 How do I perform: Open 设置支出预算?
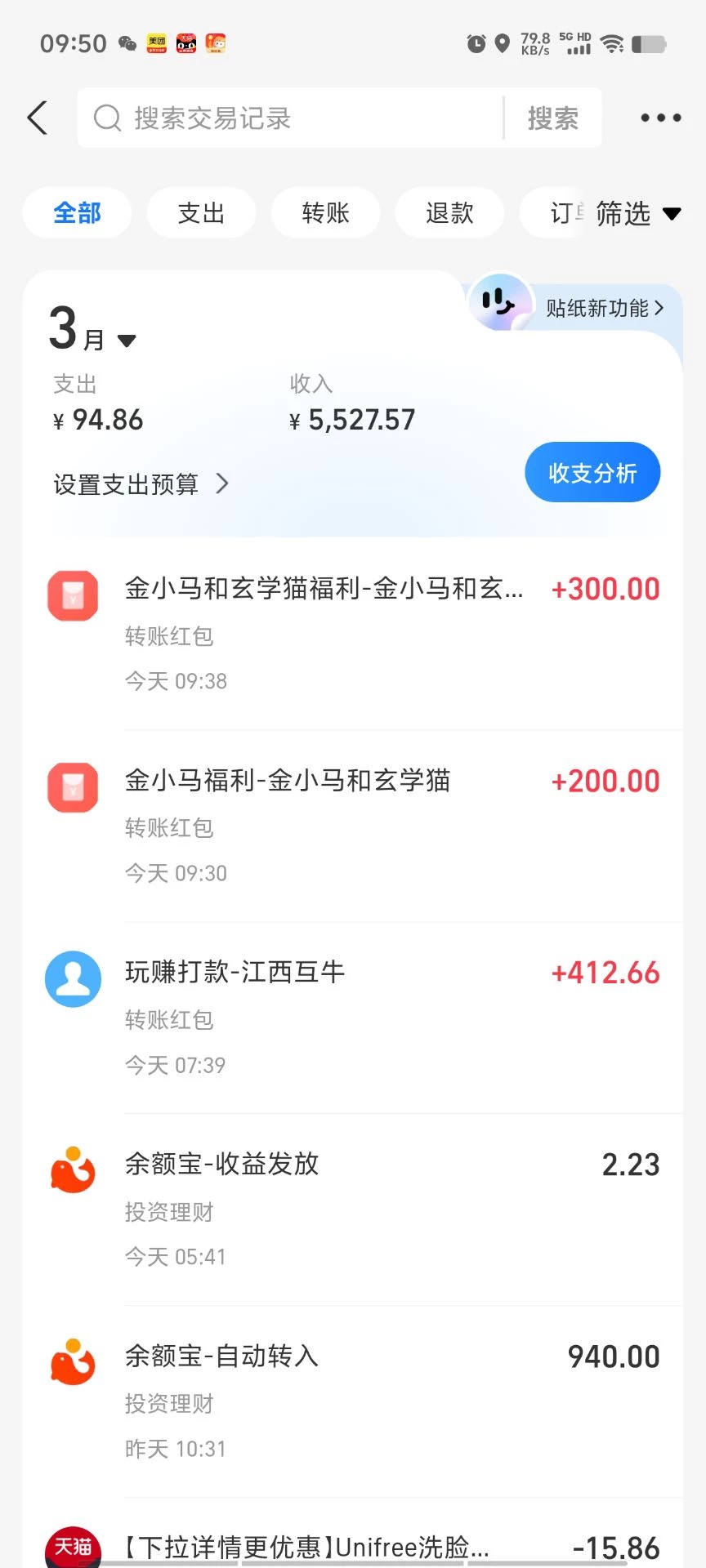[x=141, y=484]
